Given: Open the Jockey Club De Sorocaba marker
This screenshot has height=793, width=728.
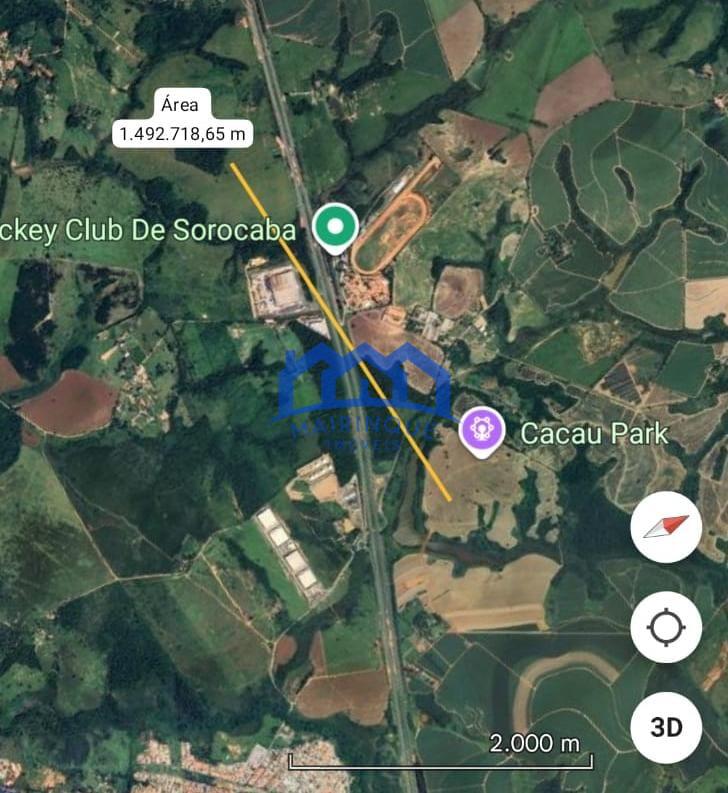Looking at the screenshot, I should click(335, 228).
